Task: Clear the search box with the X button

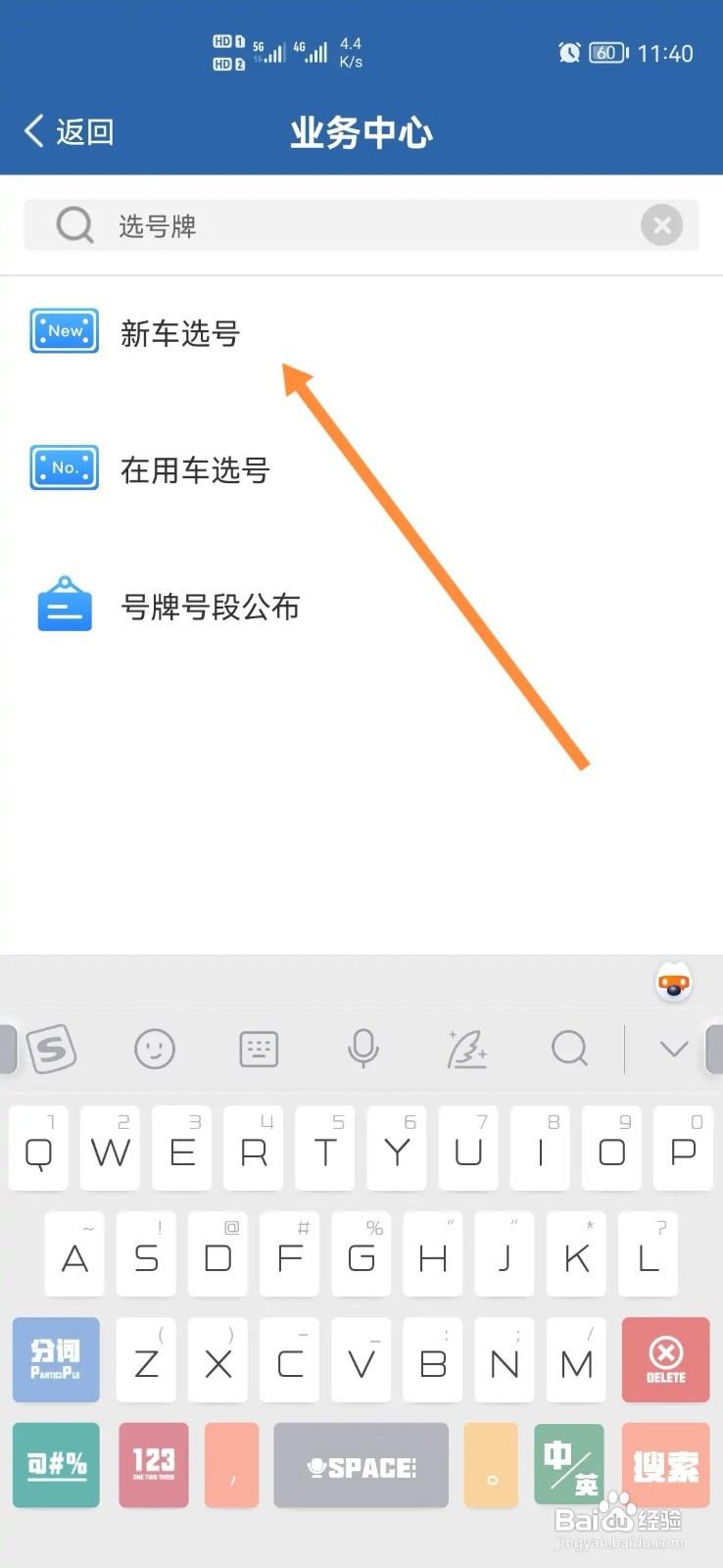Action: 662,225
